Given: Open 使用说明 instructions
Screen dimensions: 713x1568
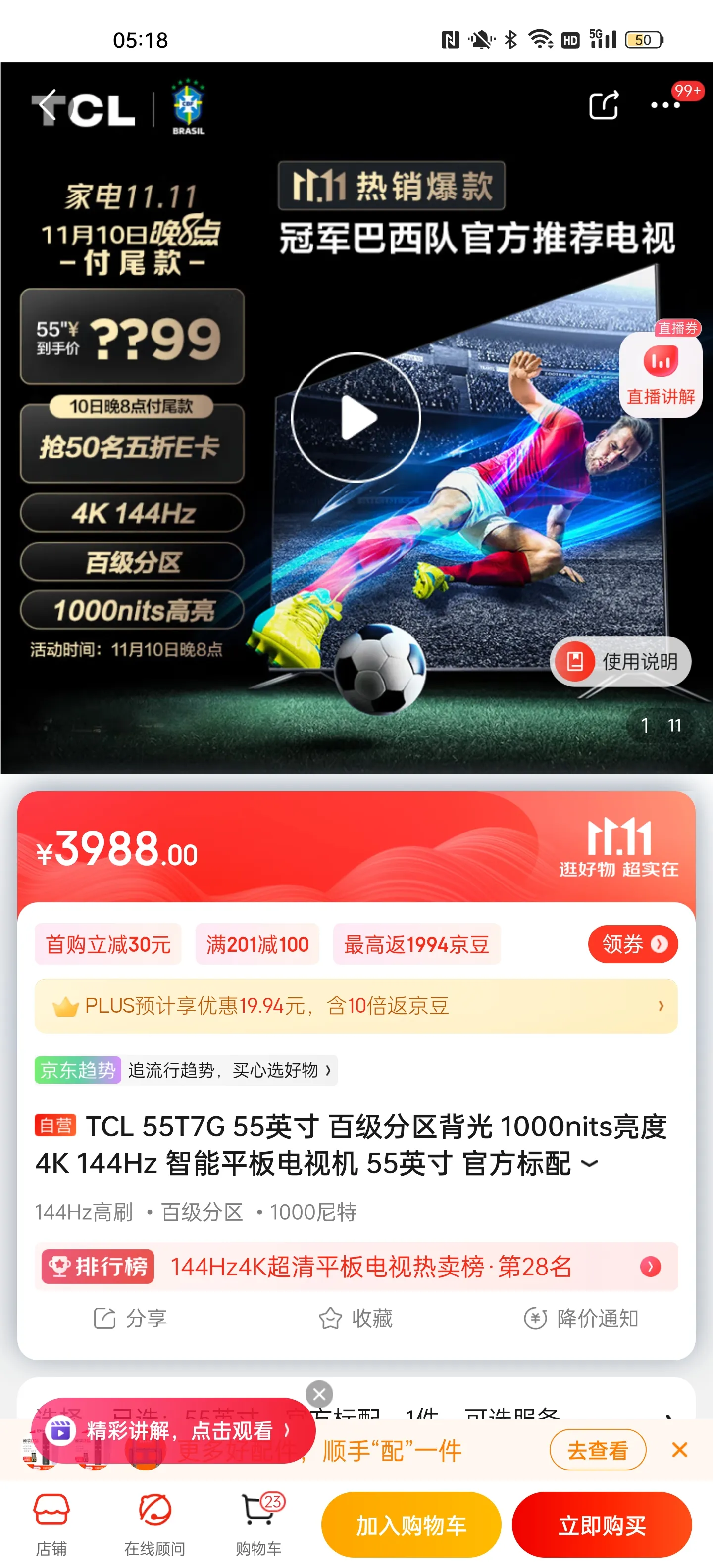Looking at the screenshot, I should (x=620, y=662).
